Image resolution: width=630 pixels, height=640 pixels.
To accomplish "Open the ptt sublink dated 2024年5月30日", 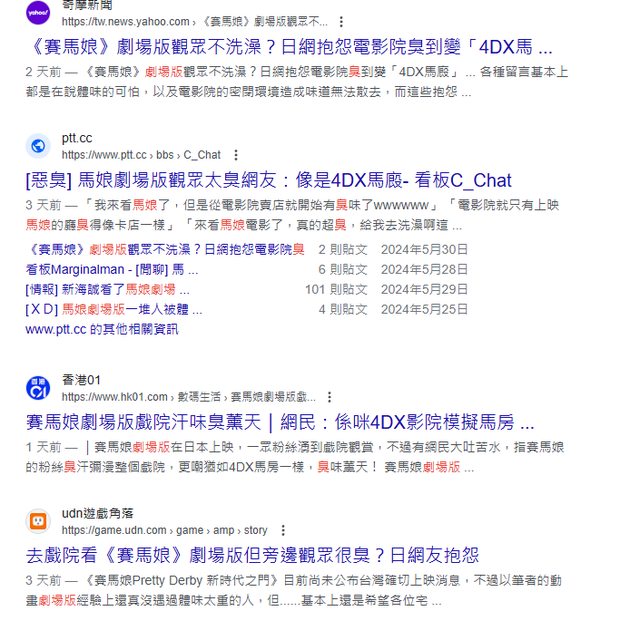I will tap(165, 249).
